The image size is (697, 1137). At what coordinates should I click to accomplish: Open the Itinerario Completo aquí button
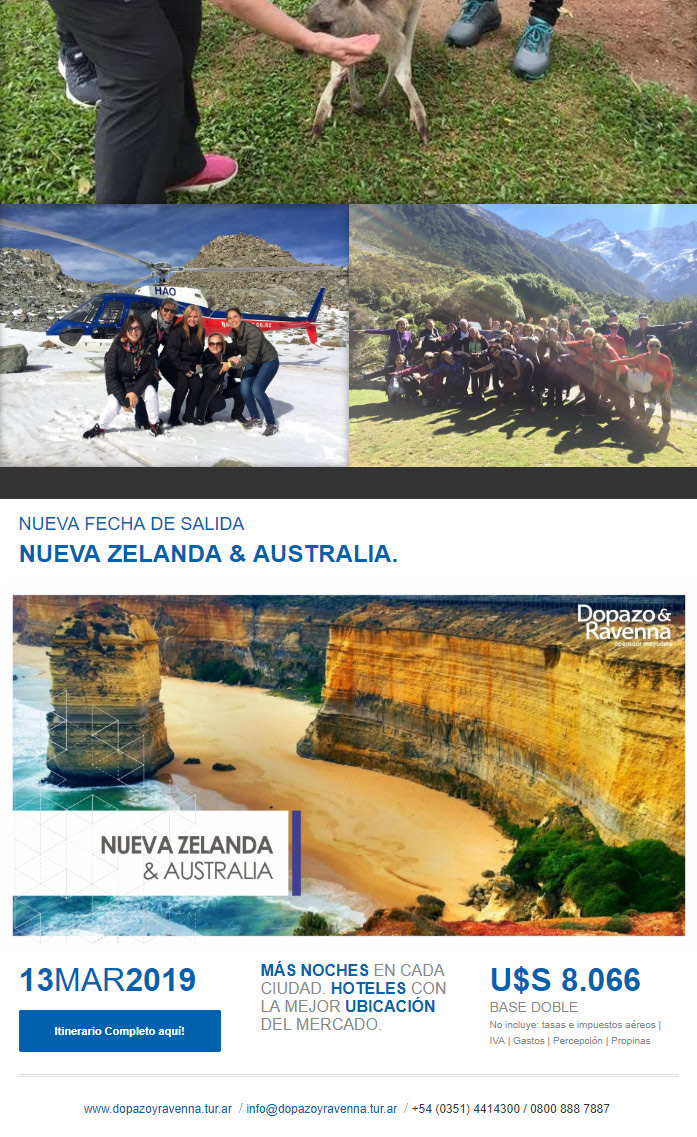click(120, 1030)
